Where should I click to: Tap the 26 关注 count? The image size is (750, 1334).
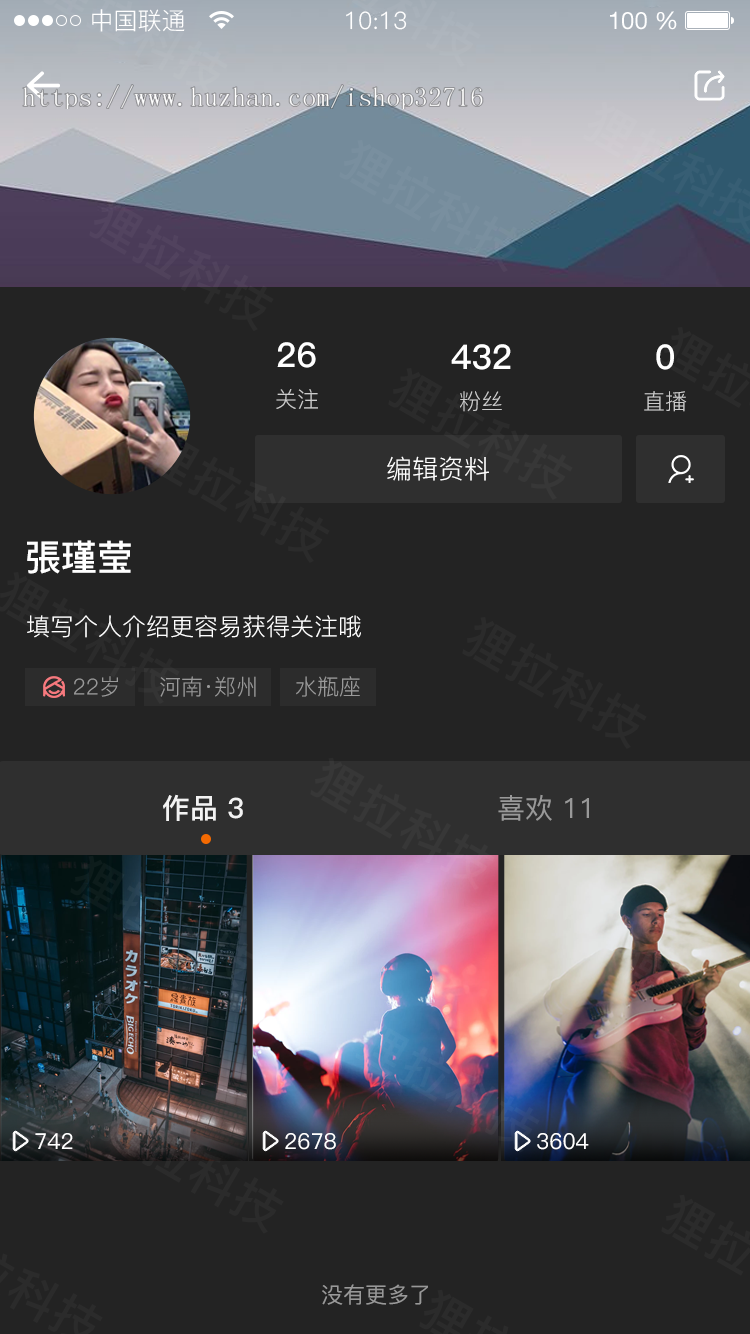[296, 375]
